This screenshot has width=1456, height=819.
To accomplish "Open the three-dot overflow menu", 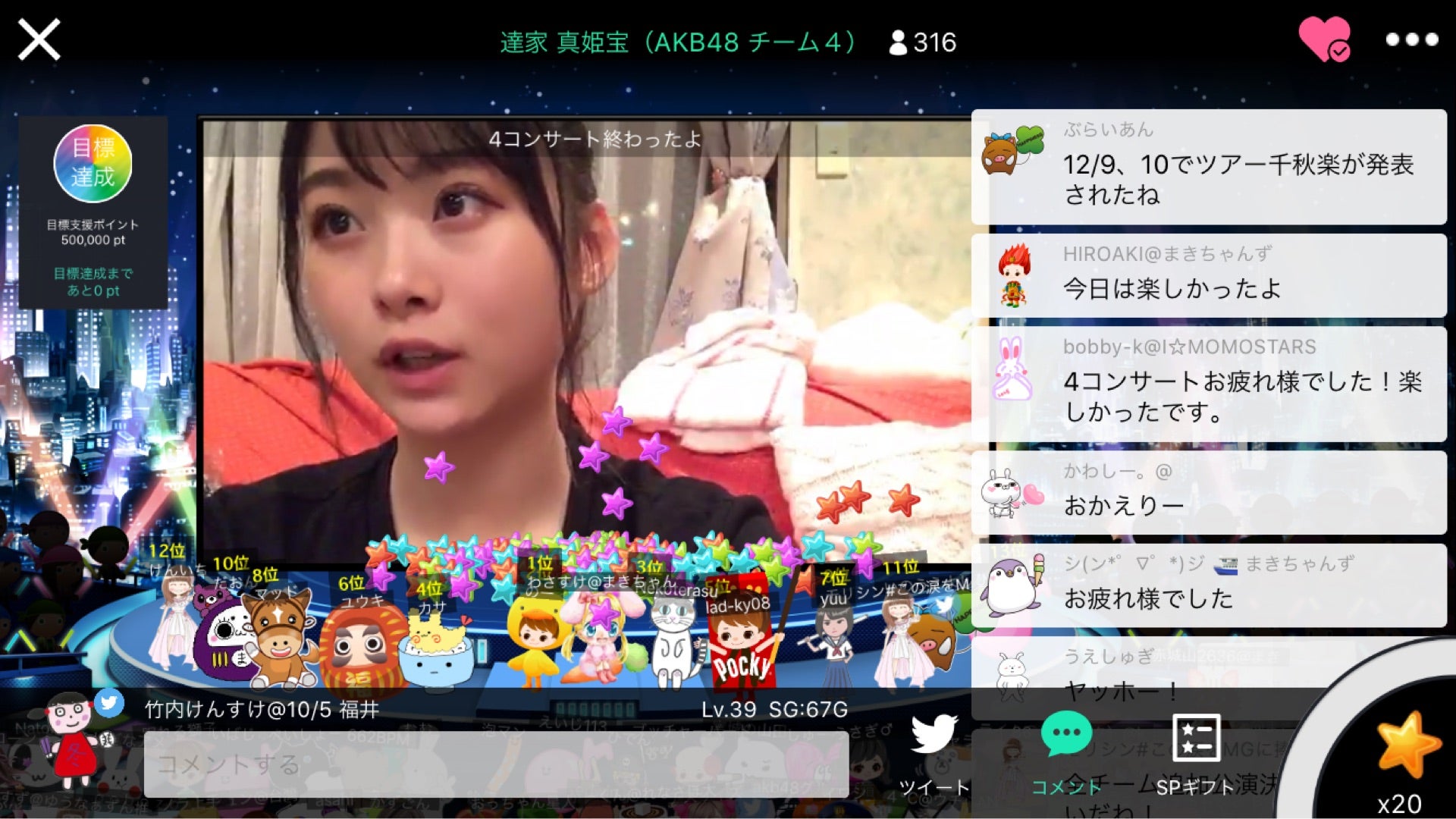I will click(1411, 39).
